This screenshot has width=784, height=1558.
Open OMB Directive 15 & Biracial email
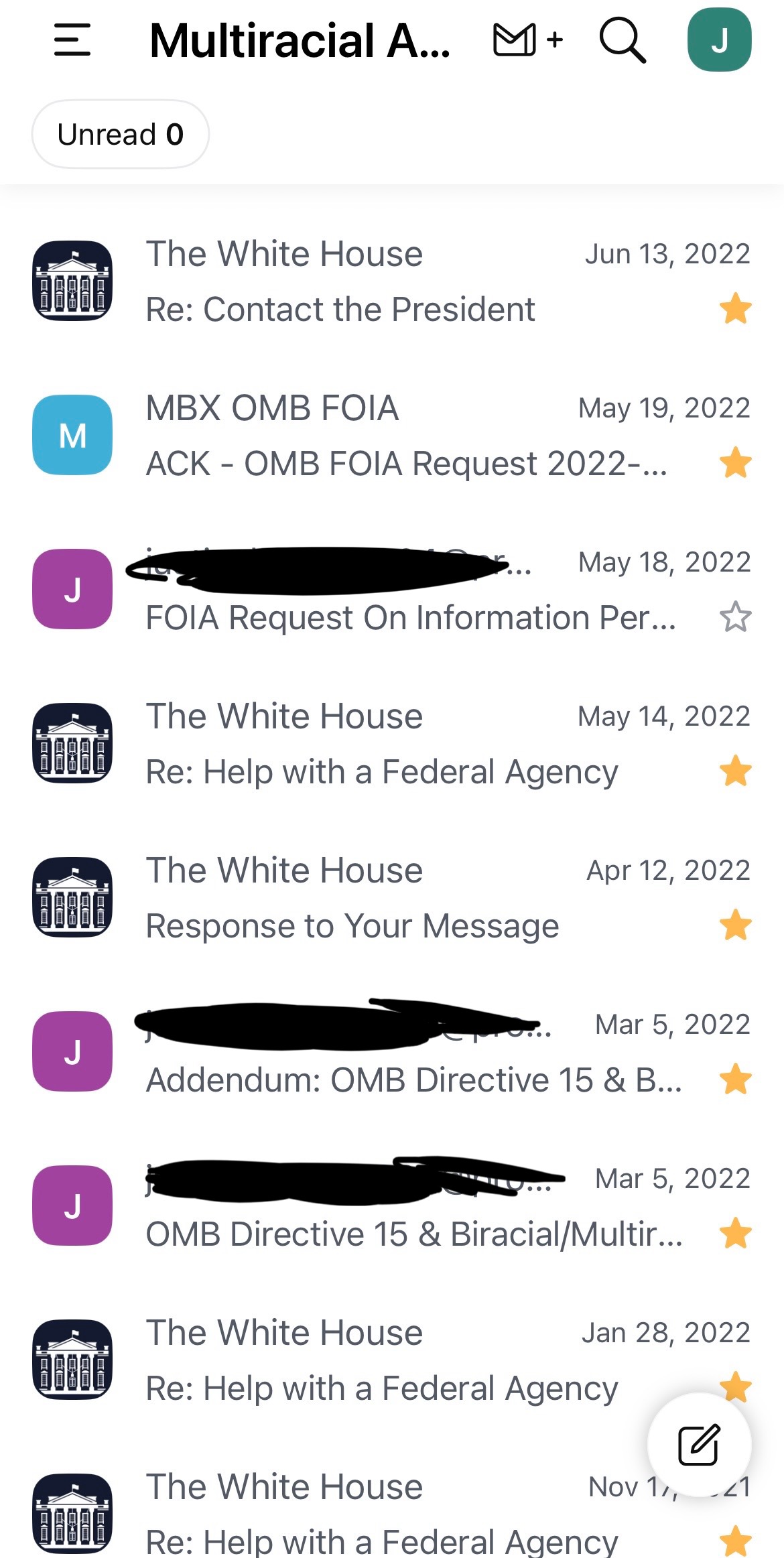(392, 1206)
